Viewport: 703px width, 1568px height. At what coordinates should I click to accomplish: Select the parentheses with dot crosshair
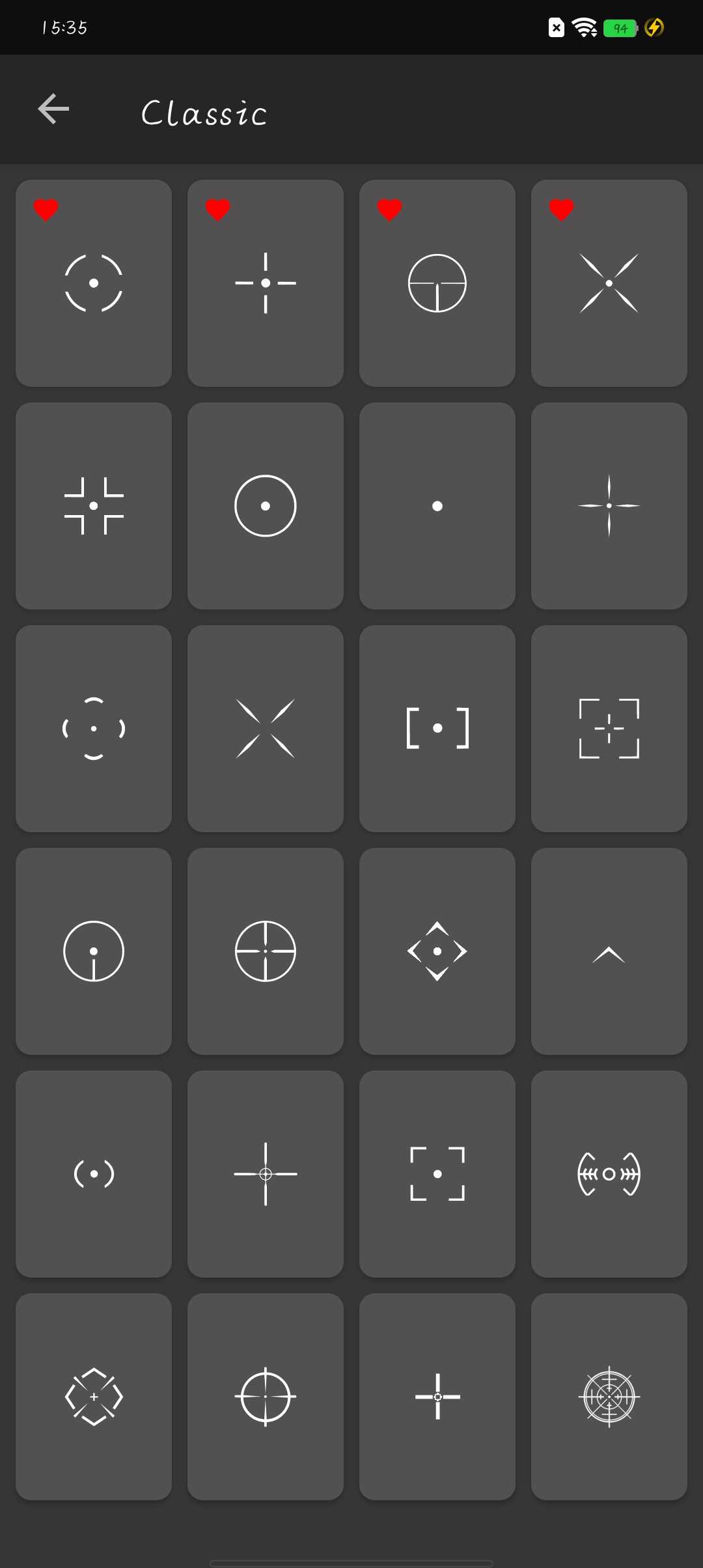click(94, 1174)
